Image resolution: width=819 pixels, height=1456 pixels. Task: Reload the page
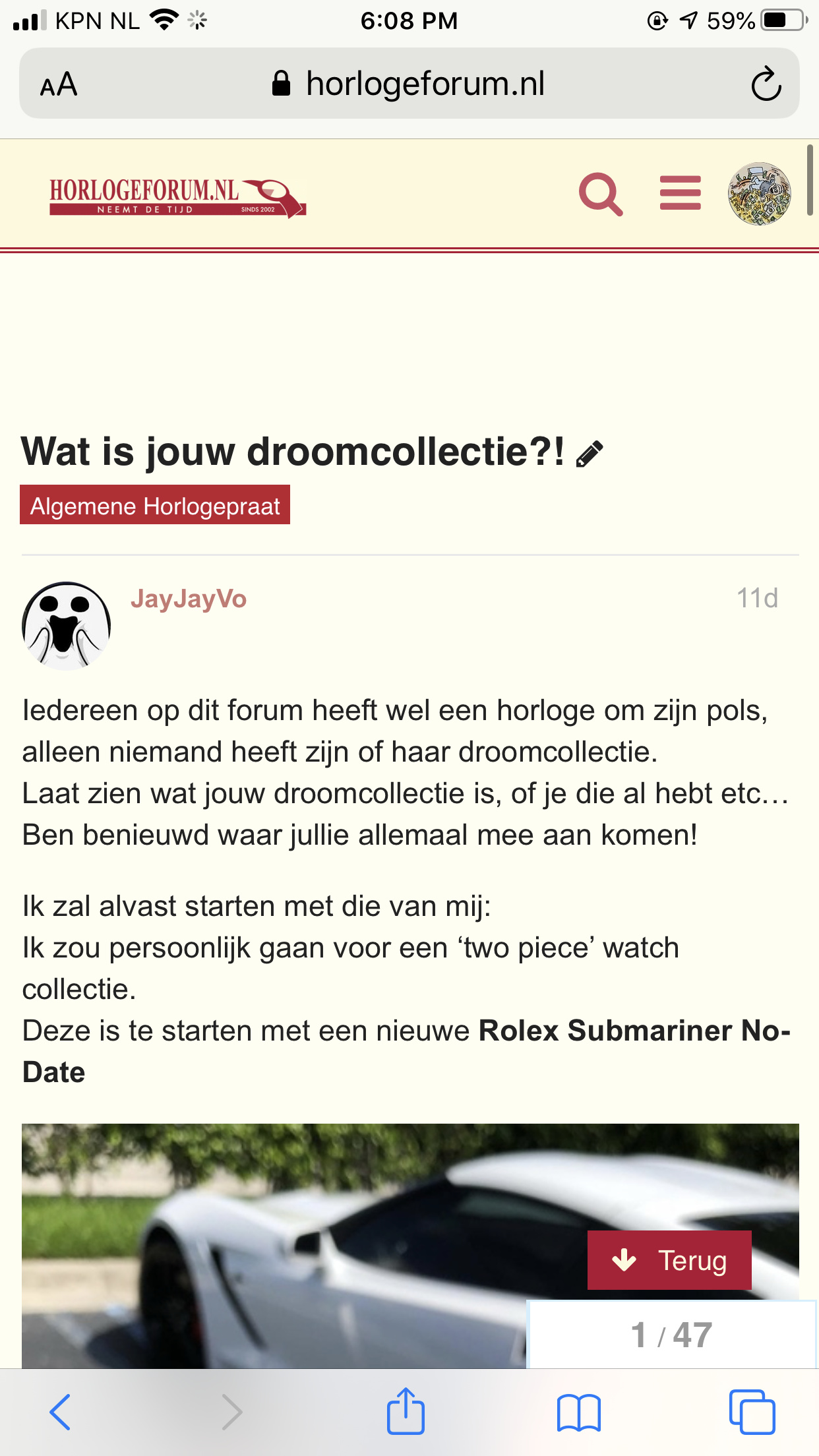[766, 84]
